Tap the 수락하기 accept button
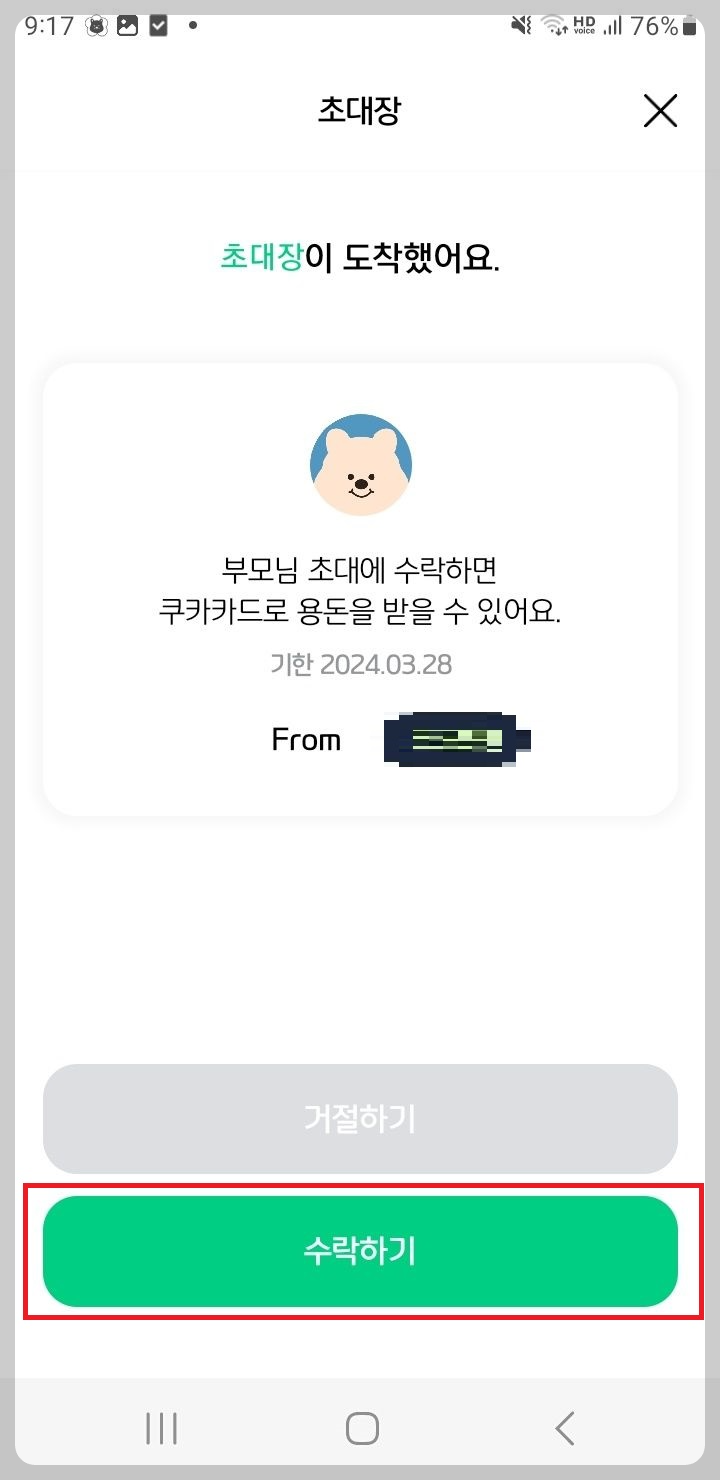Viewport: 720px width, 1480px height. (x=360, y=1250)
